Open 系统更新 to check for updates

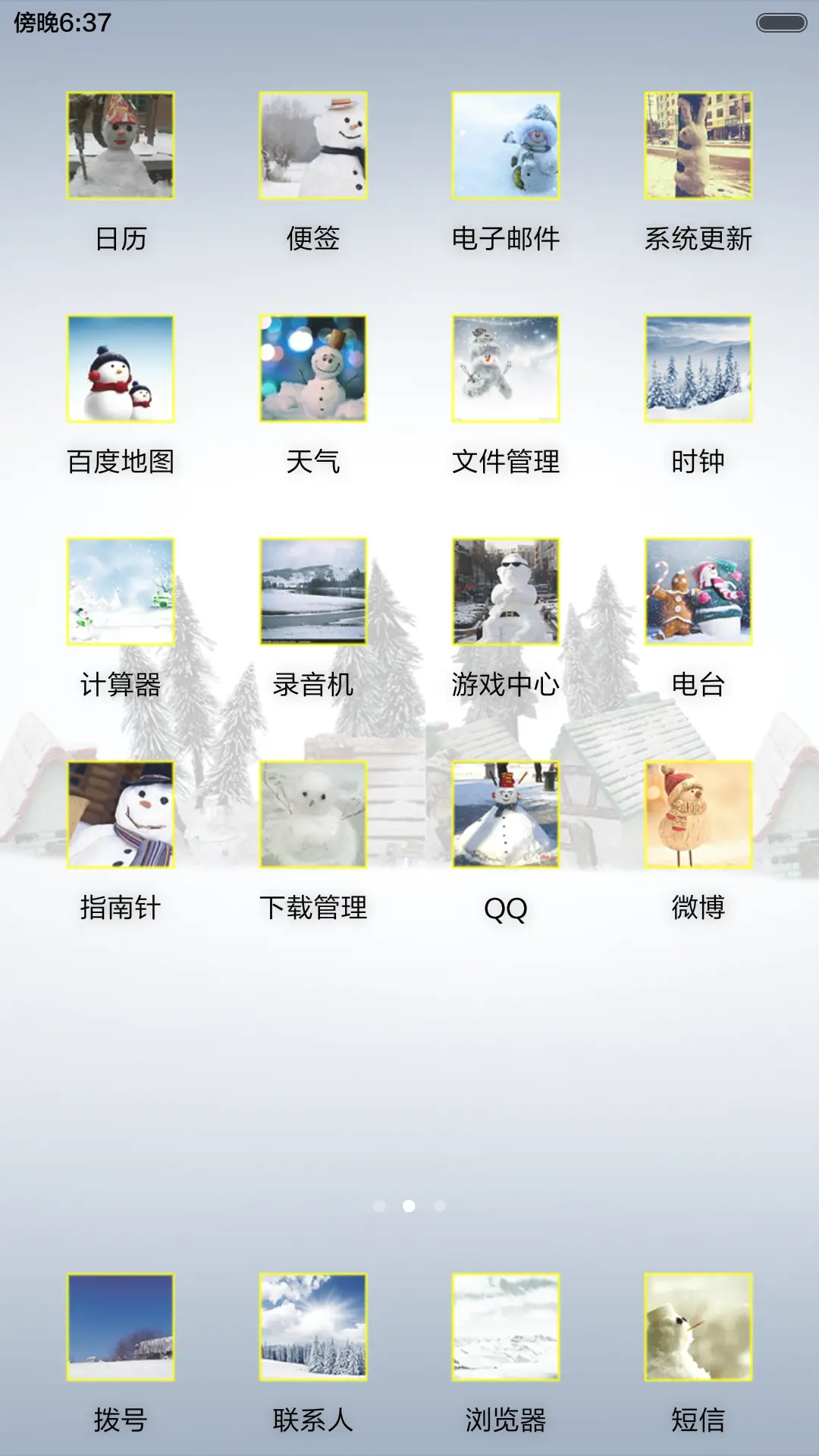point(698,144)
